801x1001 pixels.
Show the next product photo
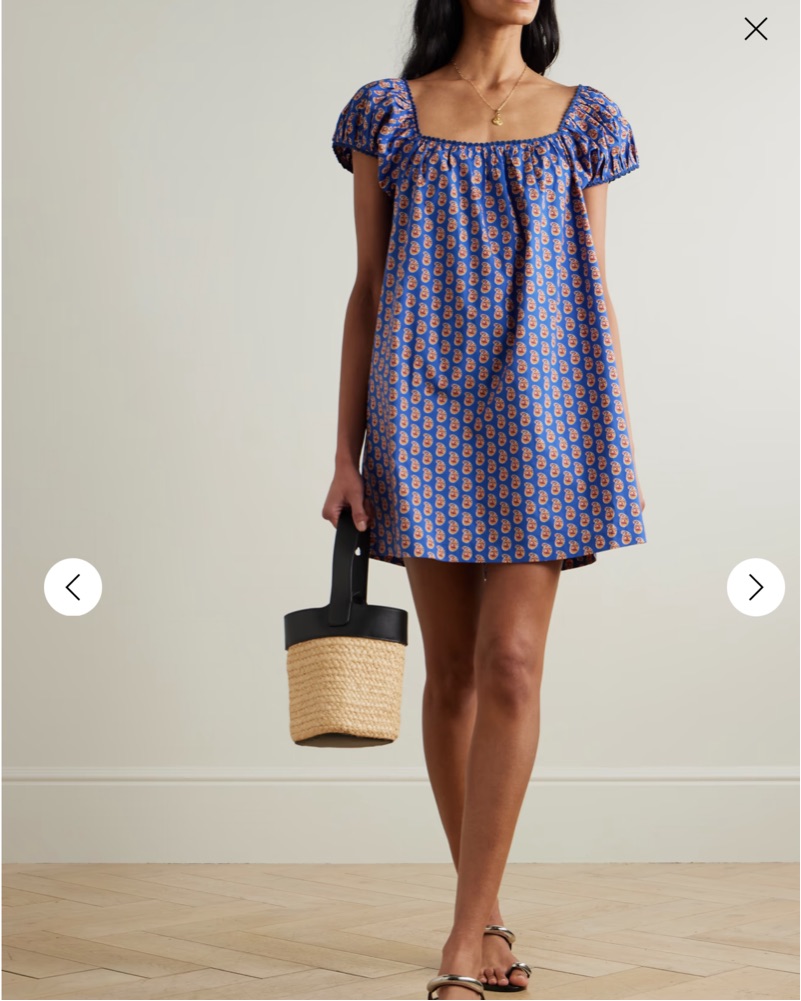click(x=755, y=587)
